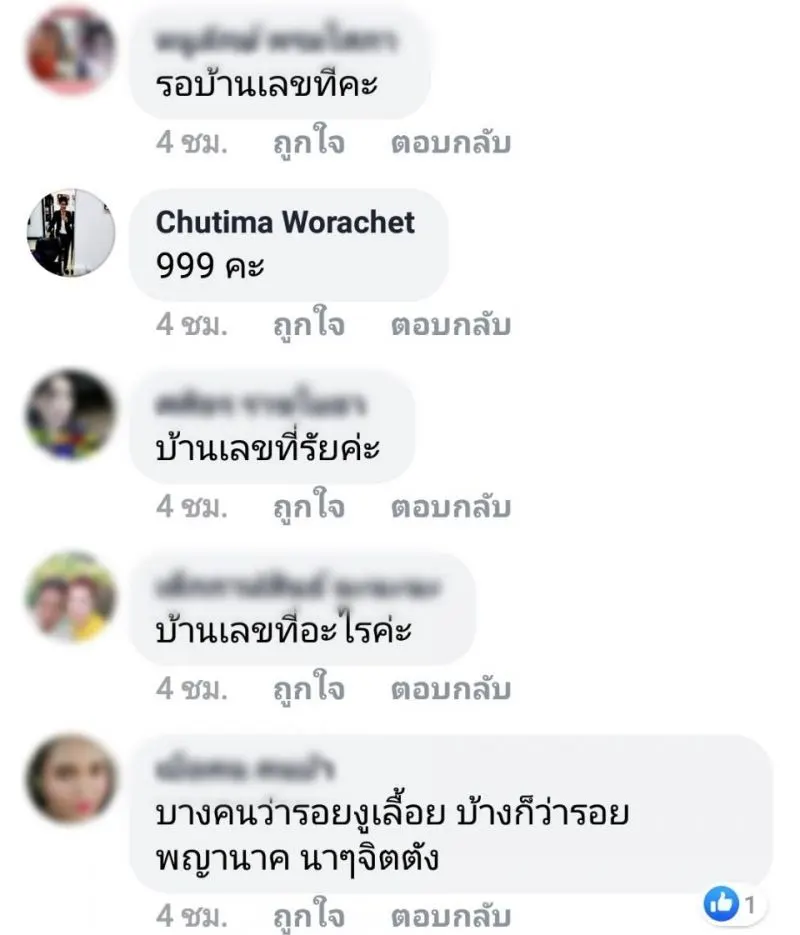
Task: Reply to Chutima Worachet's comment
Action: (x=450, y=325)
